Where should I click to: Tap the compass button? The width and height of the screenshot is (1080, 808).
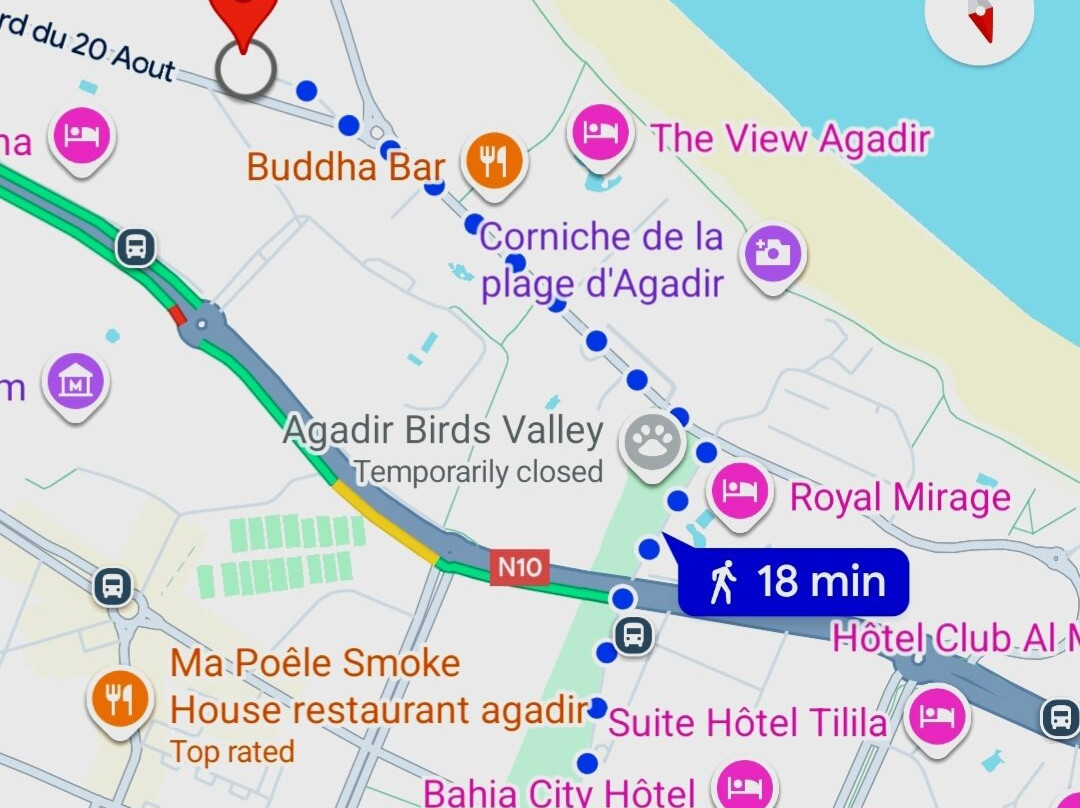978,20
